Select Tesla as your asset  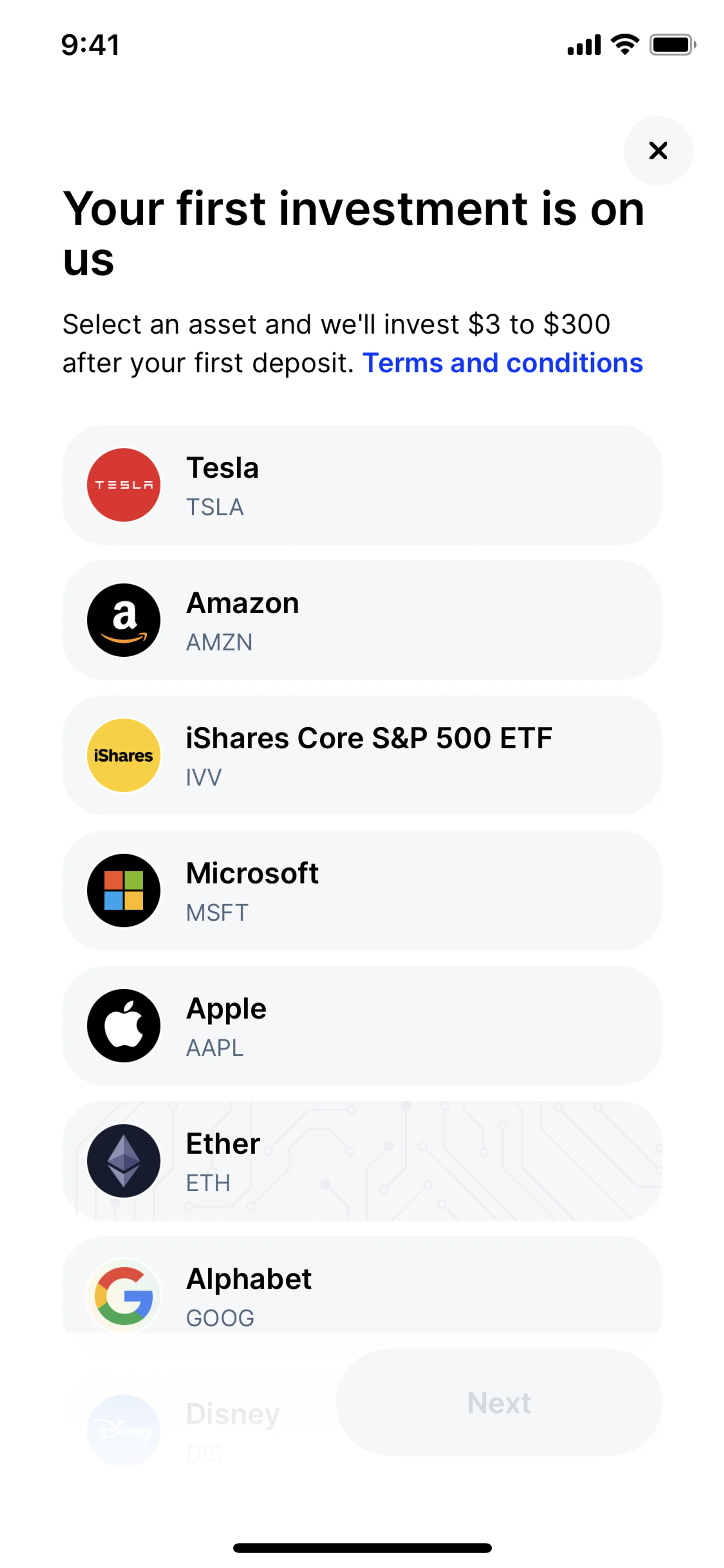(x=362, y=485)
